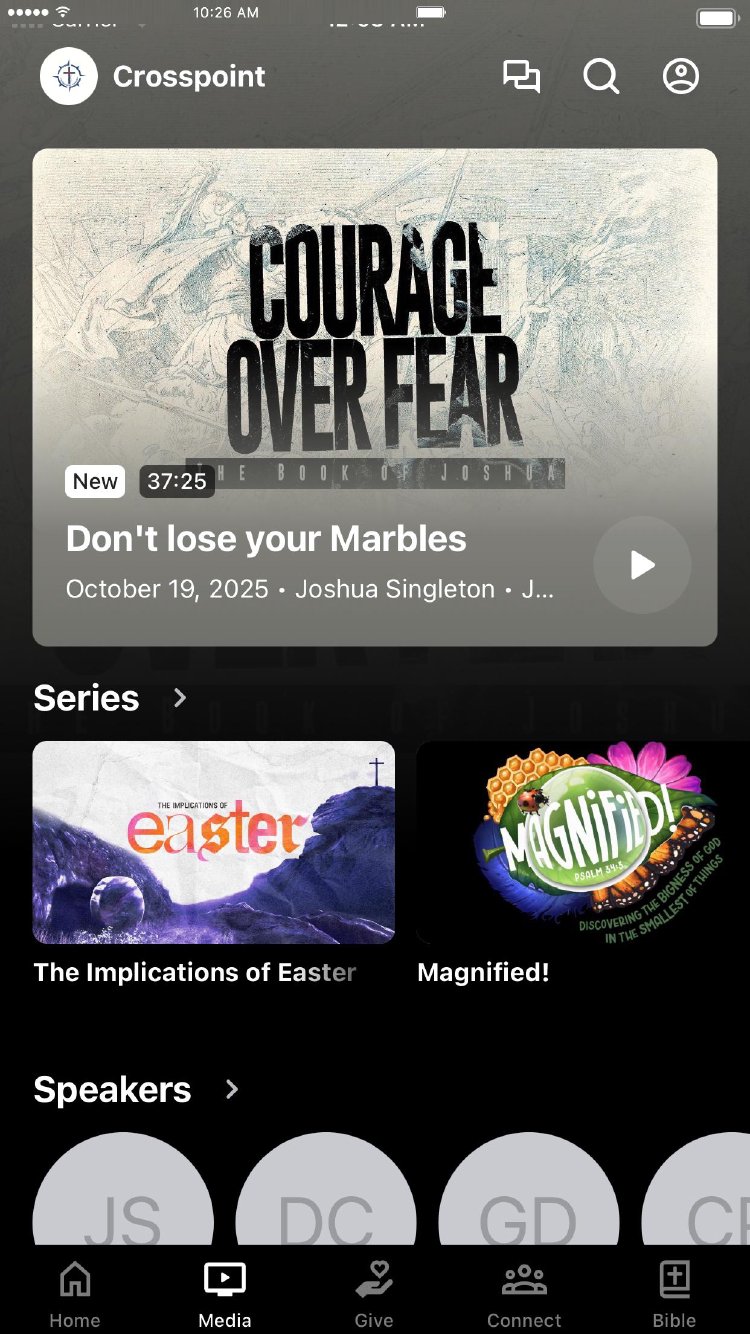The width and height of the screenshot is (750, 1334).
Task: Open the Bible tab
Action: click(x=674, y=1294)
